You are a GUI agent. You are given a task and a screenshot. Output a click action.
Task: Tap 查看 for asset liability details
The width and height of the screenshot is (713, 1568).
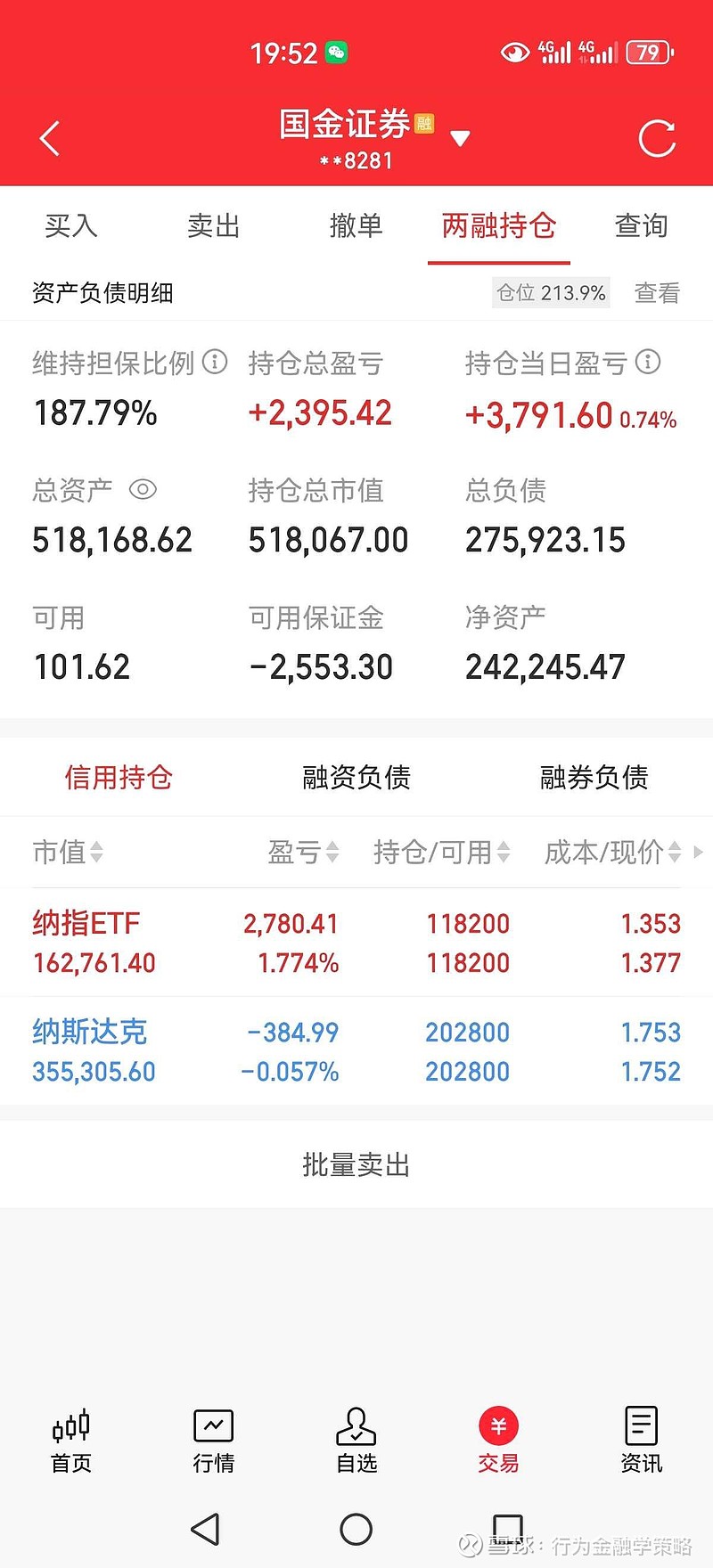tap(657, 292)
